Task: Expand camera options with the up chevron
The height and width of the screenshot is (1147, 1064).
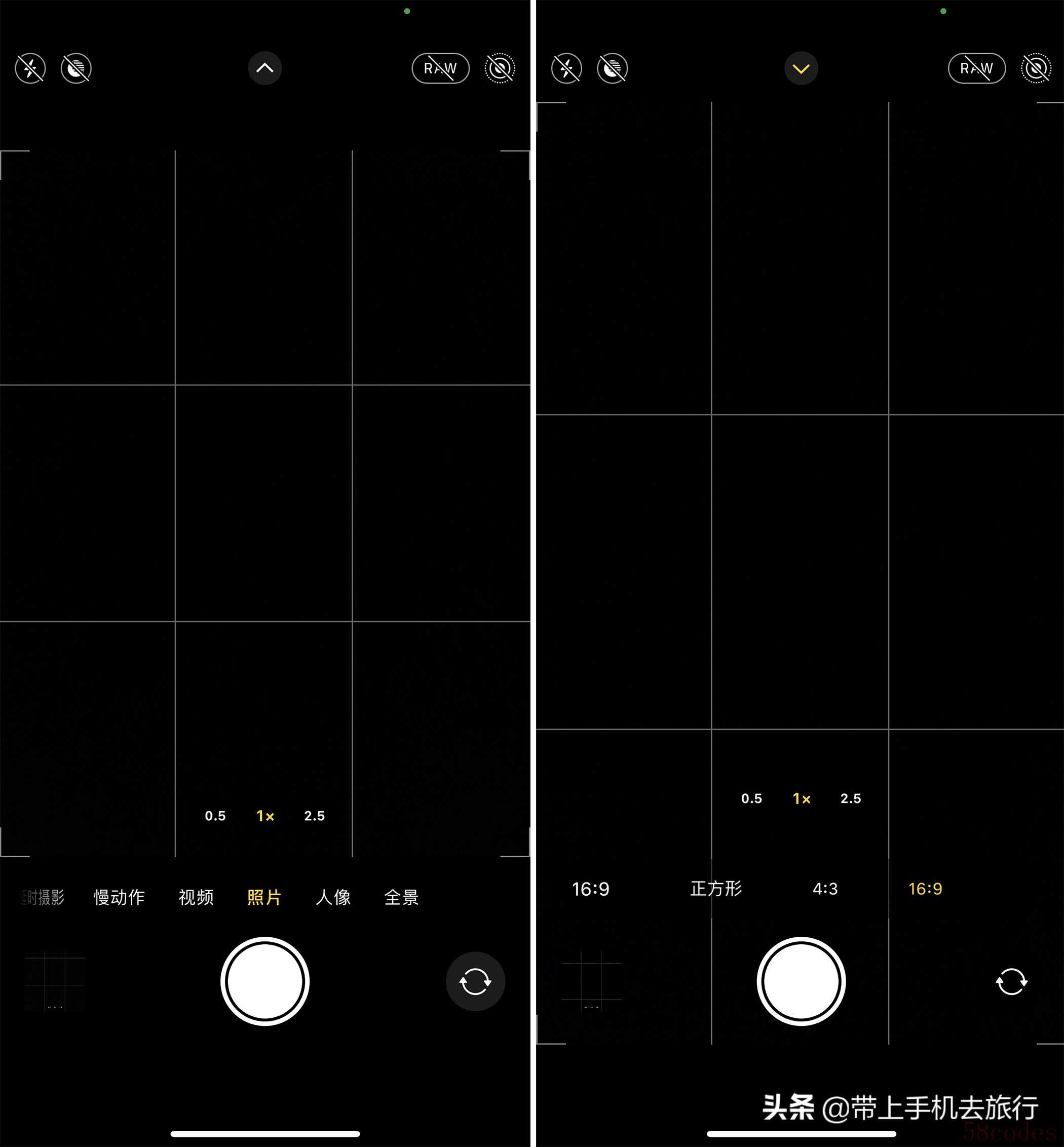Action: pyautogui.click(x=265, y=68)
